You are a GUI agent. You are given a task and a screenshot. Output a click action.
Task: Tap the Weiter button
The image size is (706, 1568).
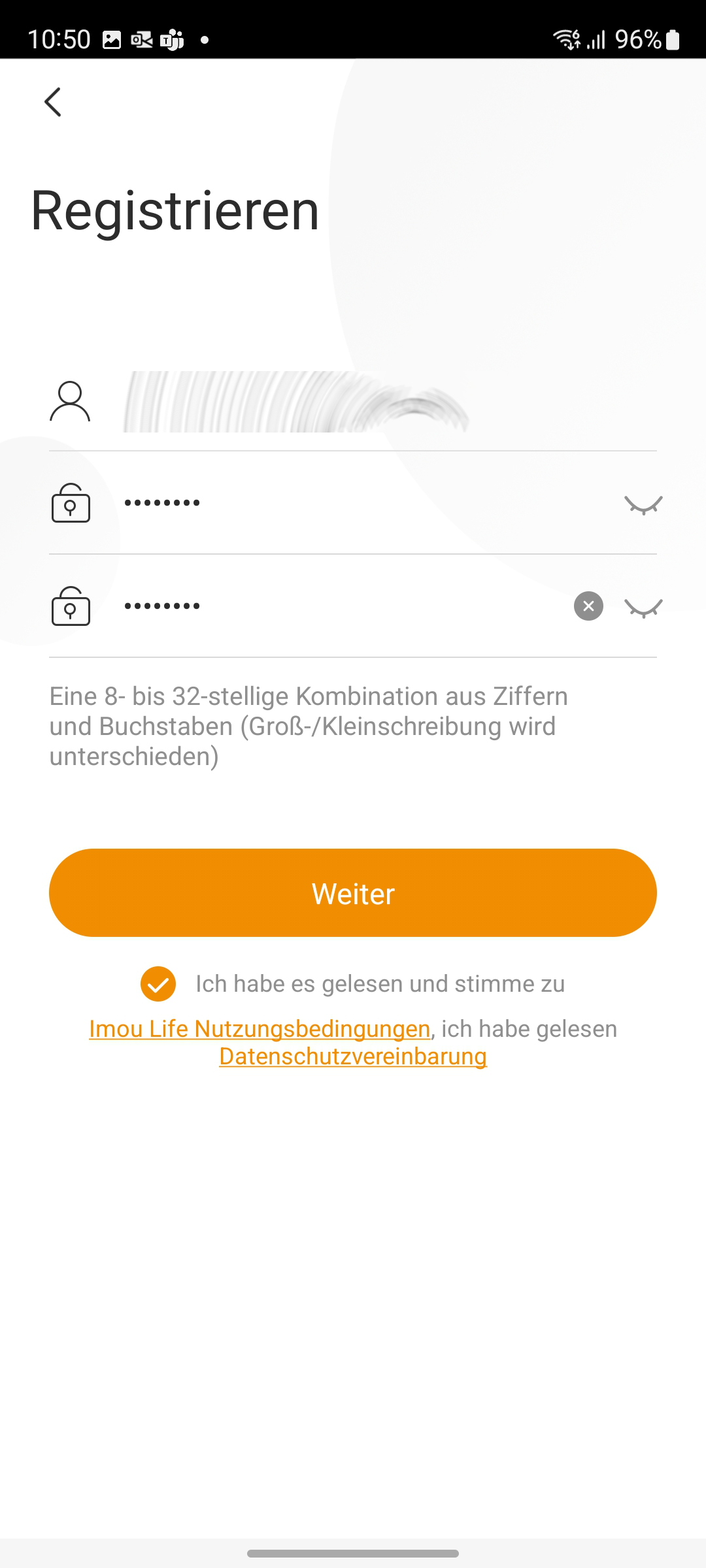tap(353, 893)
